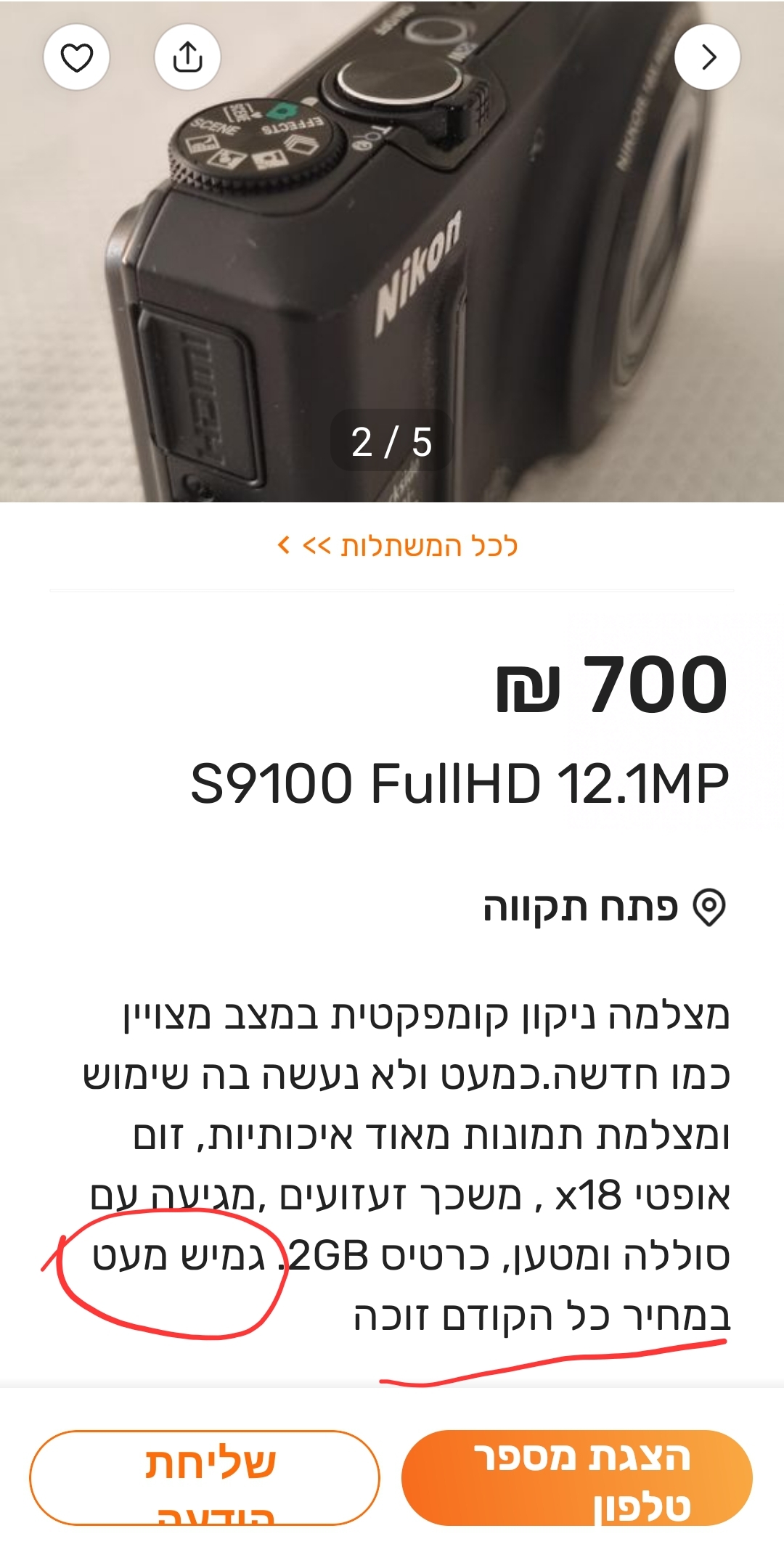The height and width of the screenshot is (1568, 784).
Task: Open the 'לכל המשתלות' link
Action: click(x=398, y=546)
